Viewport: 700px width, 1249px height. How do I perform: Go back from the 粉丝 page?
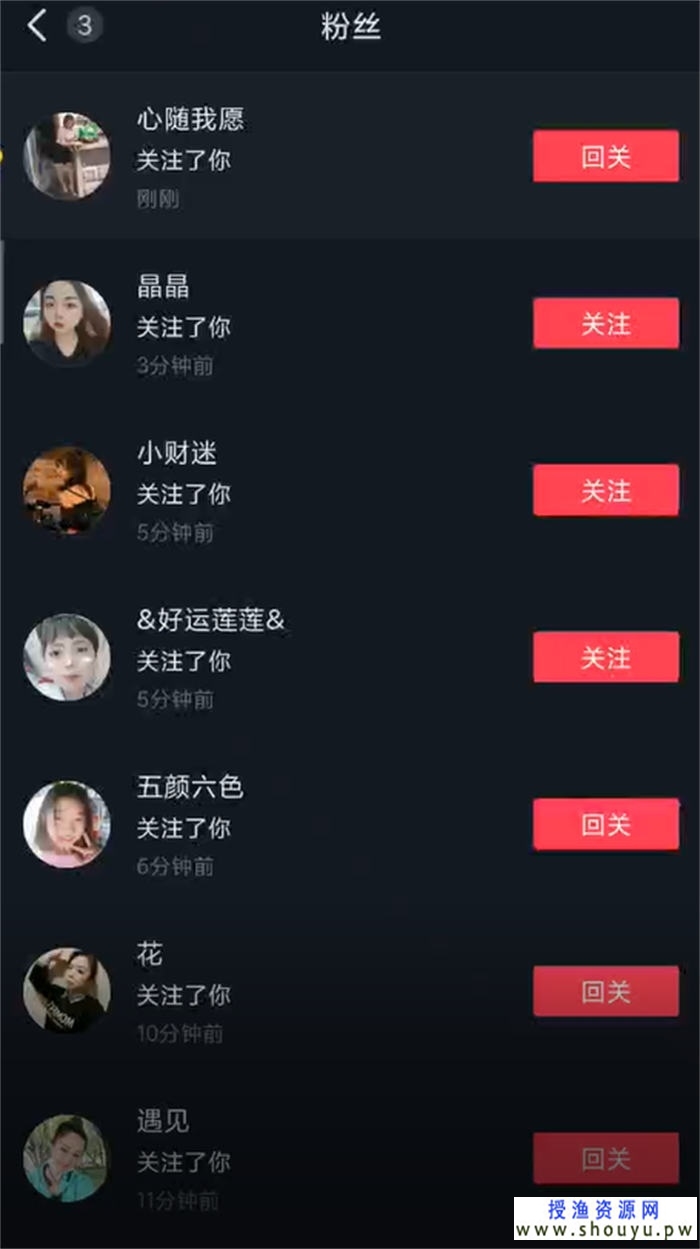(x=38, y=26)
